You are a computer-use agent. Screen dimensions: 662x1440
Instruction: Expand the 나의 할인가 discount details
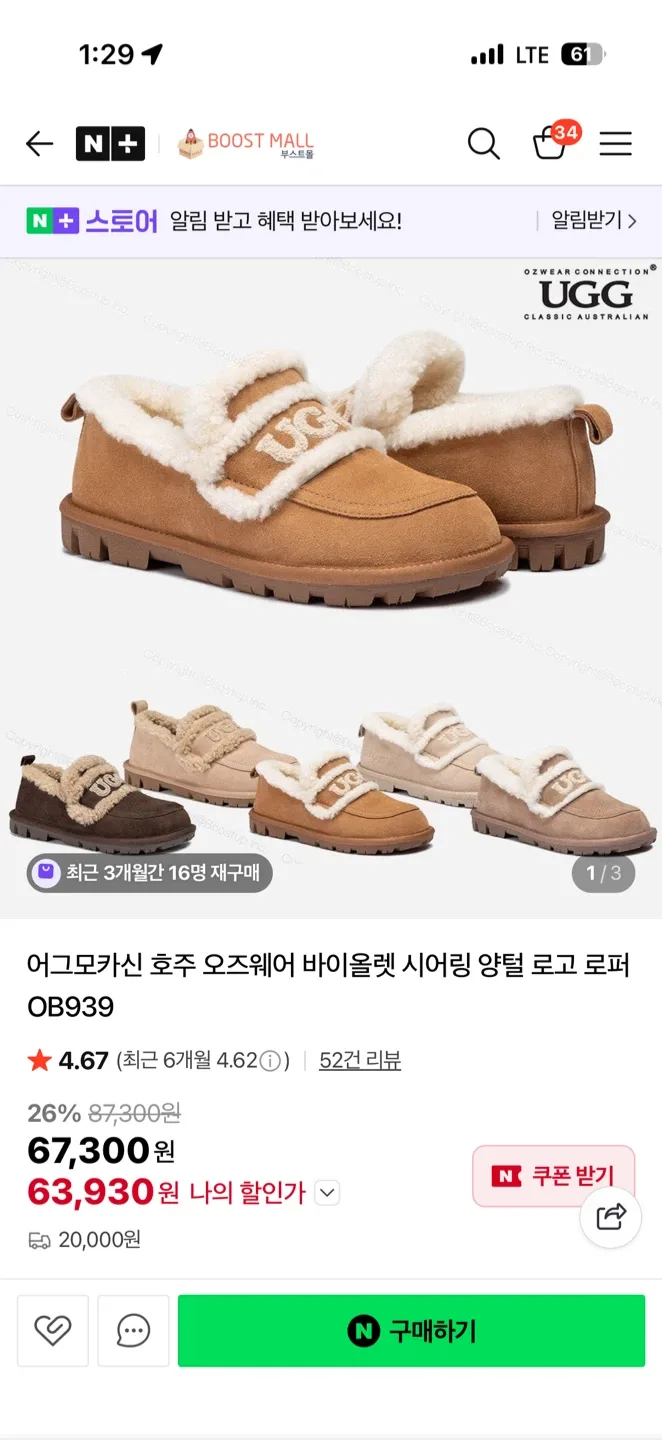[327, 1192]
